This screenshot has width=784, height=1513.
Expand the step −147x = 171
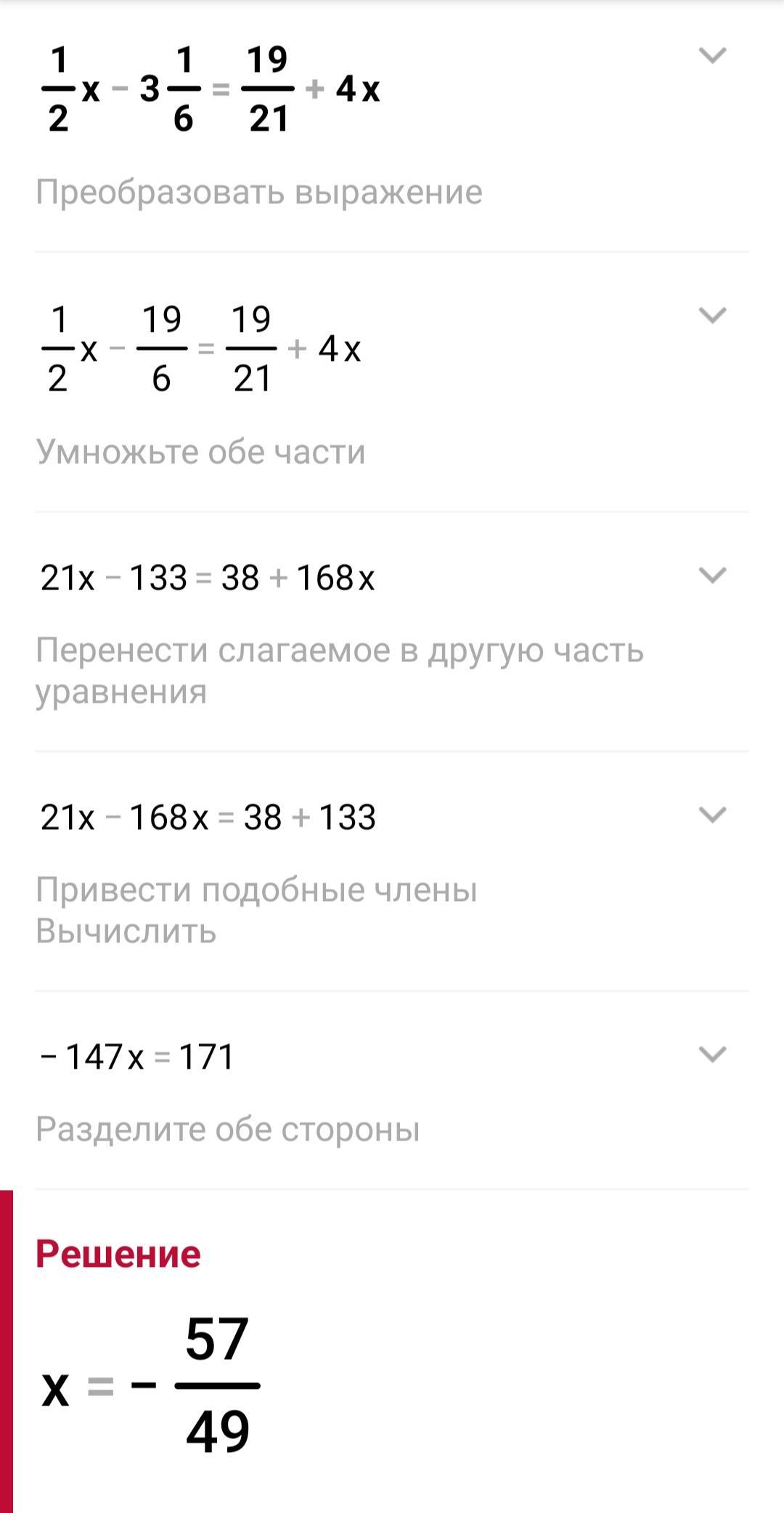[712, 1054]
